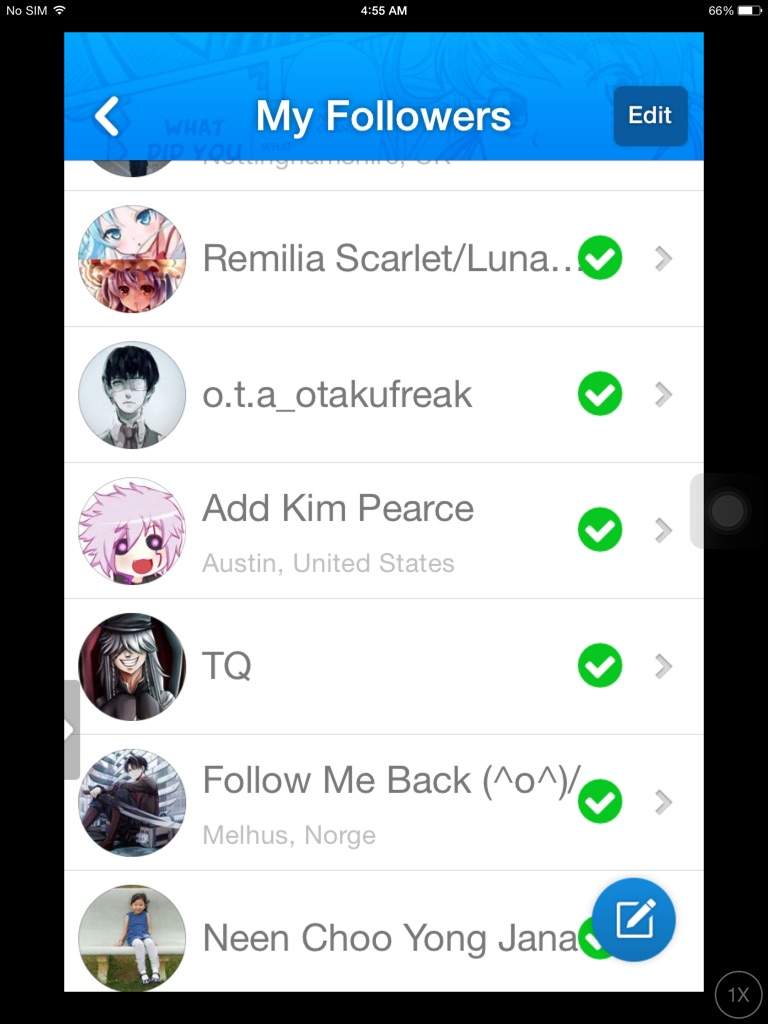Toggle following checkmark for Remilia Scarlet/Luna
The height and width of the screenshot is (1024, 768).
click(x=600, y=259)
